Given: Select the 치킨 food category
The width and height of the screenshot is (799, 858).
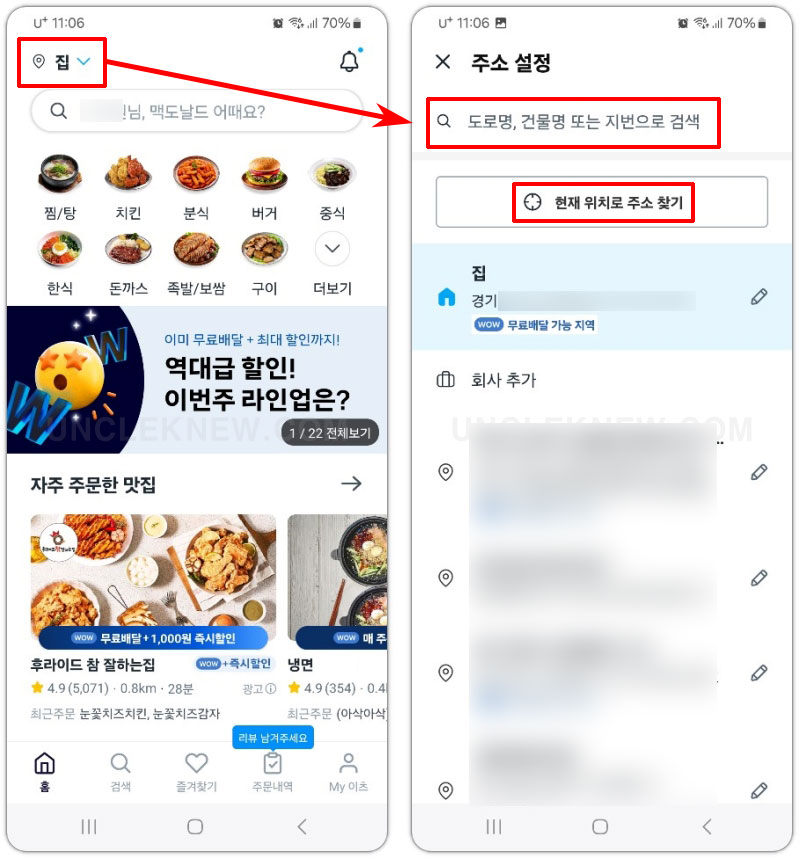Looking at the screenshot, I should [x=128, y=185].
